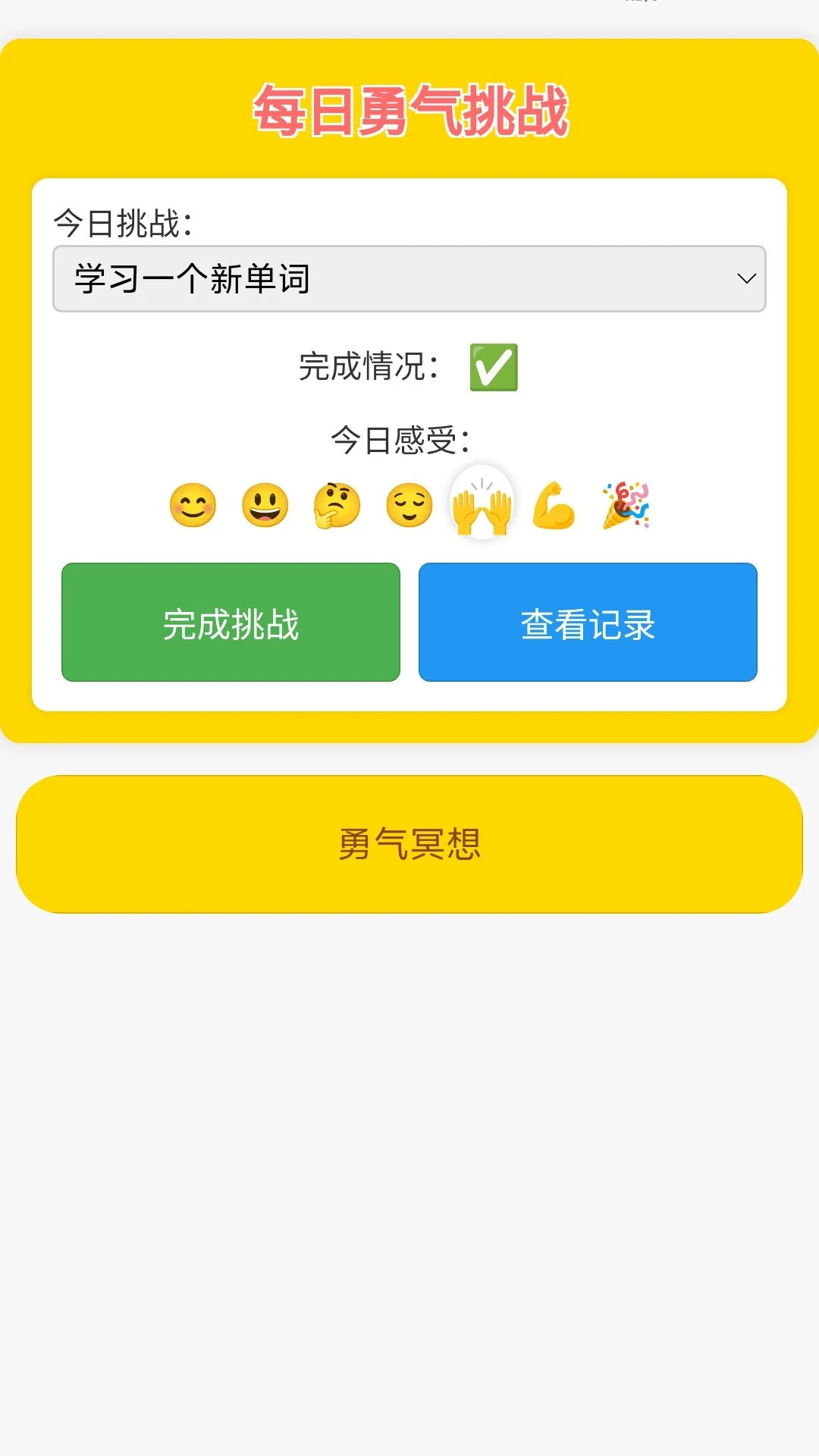Open the 每日勇气挑战 title header
Screen dimensions: 819x1456
(x=409, y=110)
